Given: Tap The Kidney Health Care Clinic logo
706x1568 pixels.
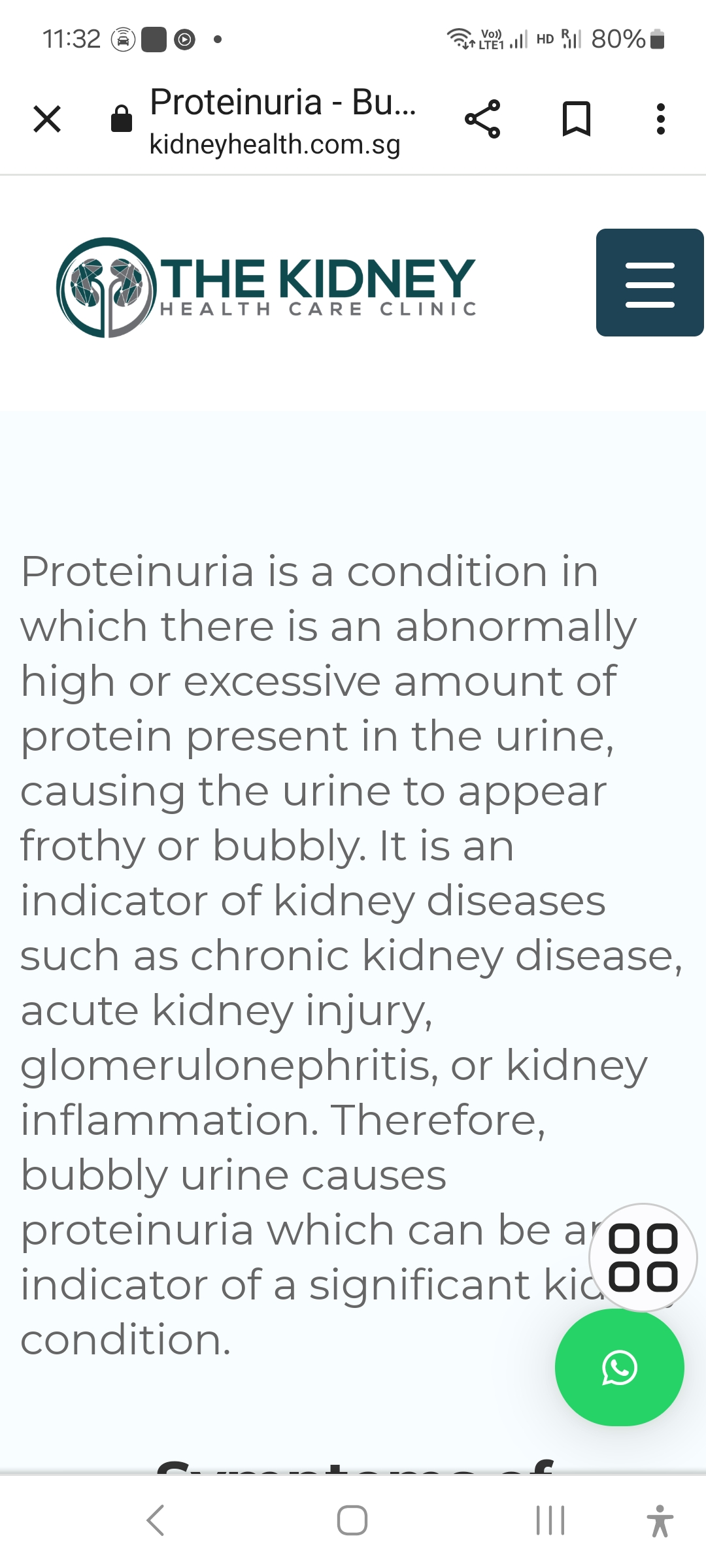Looking at the screenshot, I should [267, 287].
